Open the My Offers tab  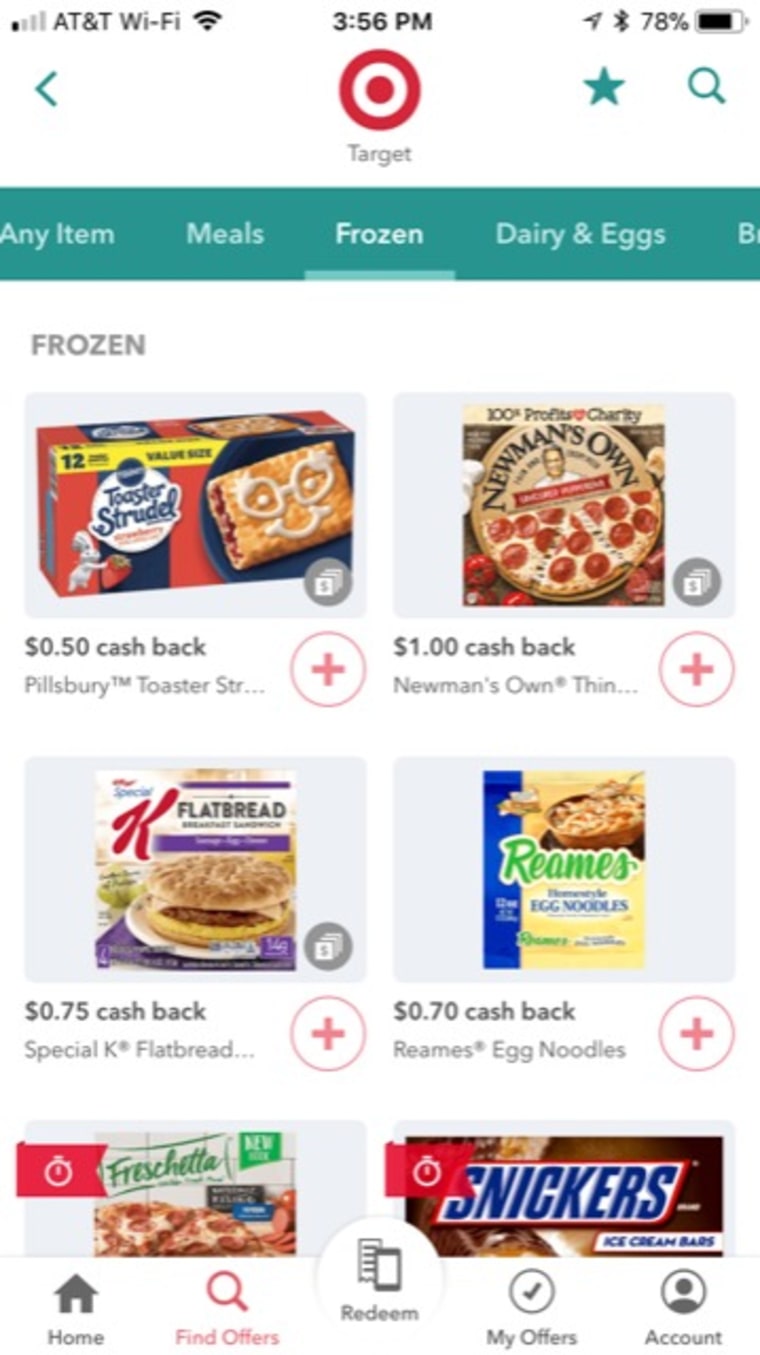pyautogui.click(x=531, y=1309)
